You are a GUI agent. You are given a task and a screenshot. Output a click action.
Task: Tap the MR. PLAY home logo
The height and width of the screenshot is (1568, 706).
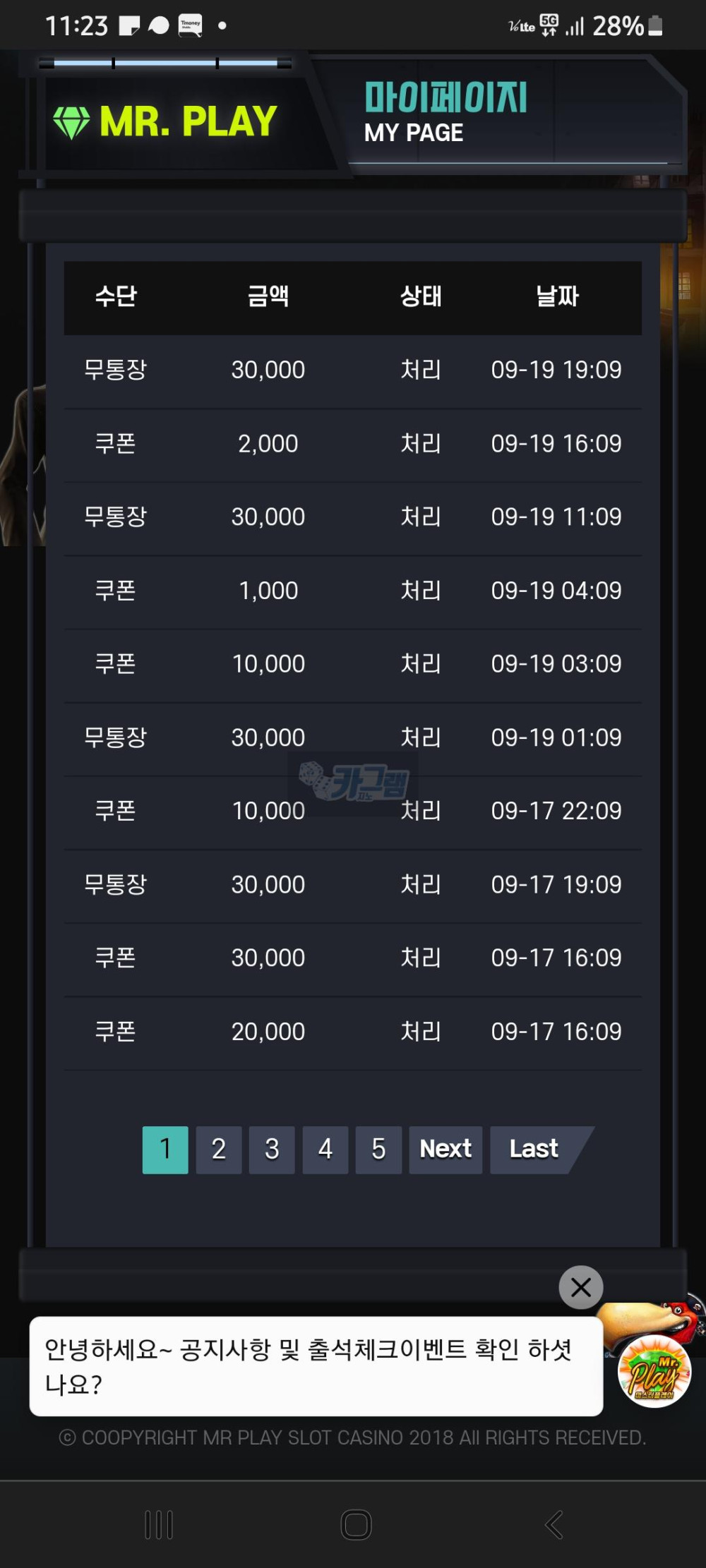pyautogui.click(x=166, y=121)
